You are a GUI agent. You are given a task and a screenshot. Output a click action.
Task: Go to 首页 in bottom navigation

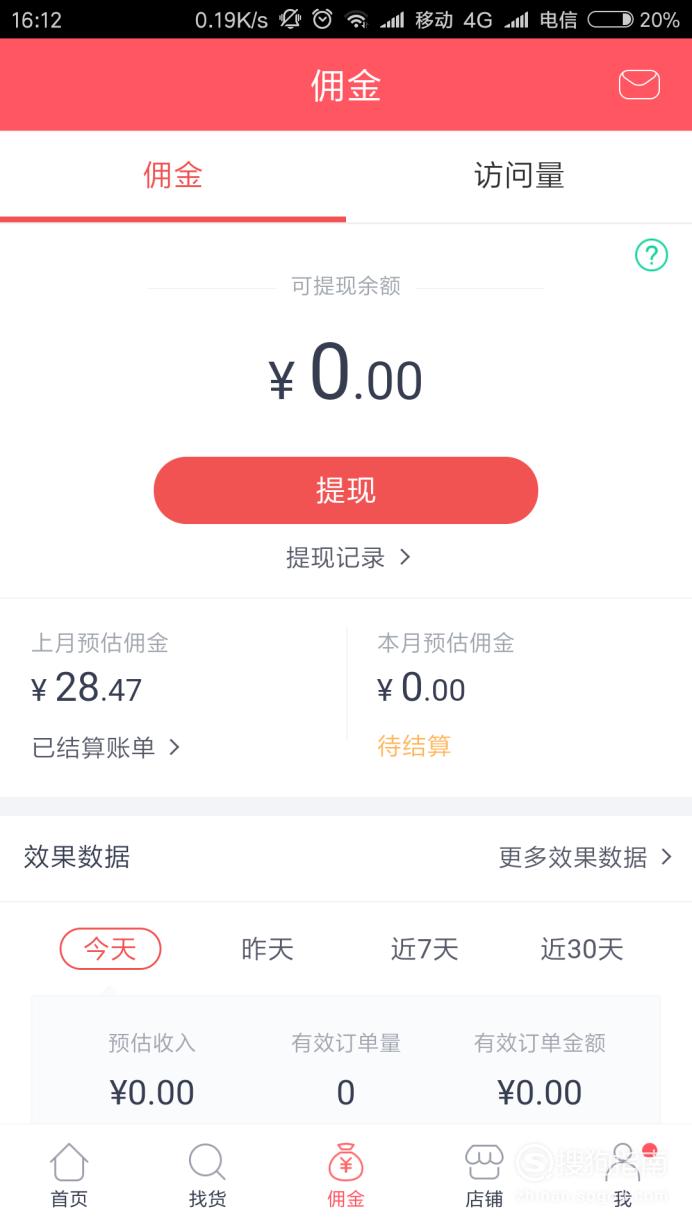(69, 1176)
